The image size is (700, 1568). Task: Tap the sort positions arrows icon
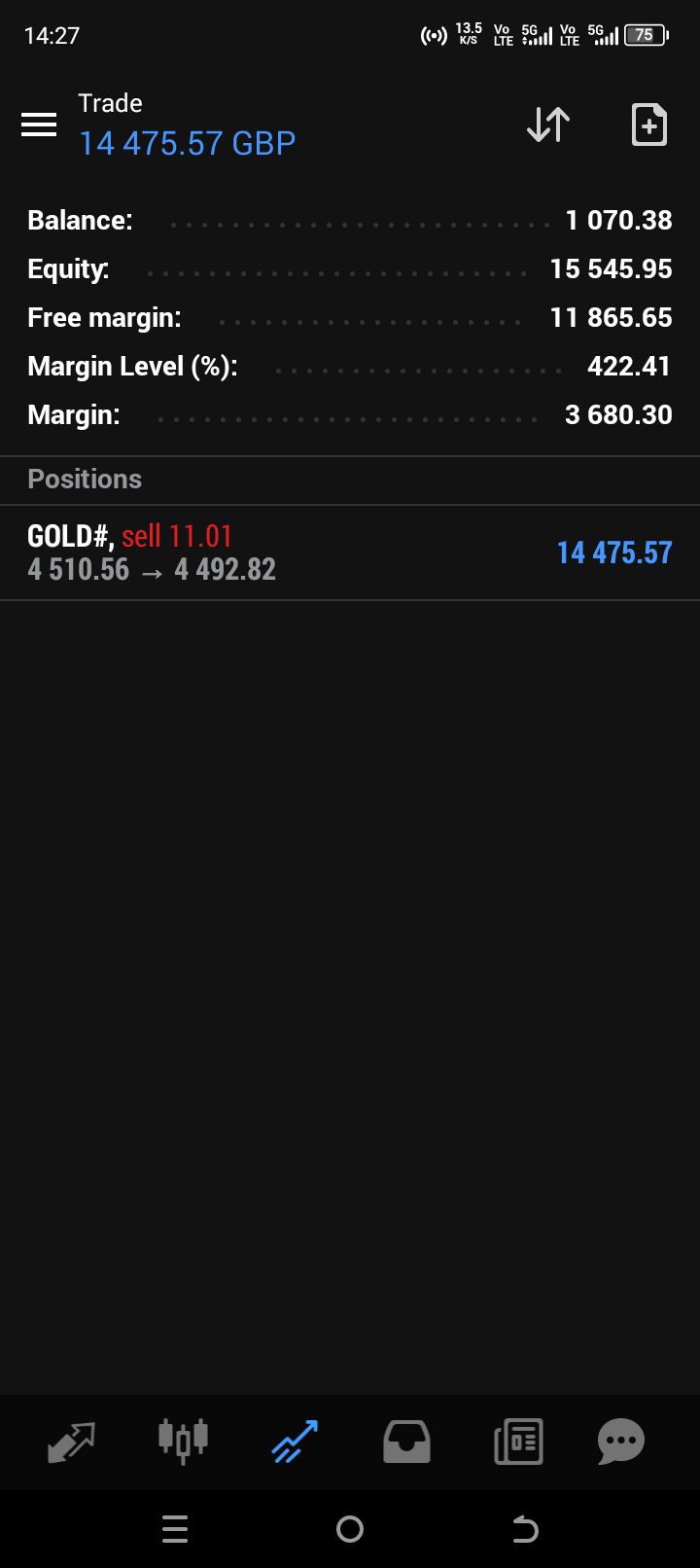click(x=548, y=125)
